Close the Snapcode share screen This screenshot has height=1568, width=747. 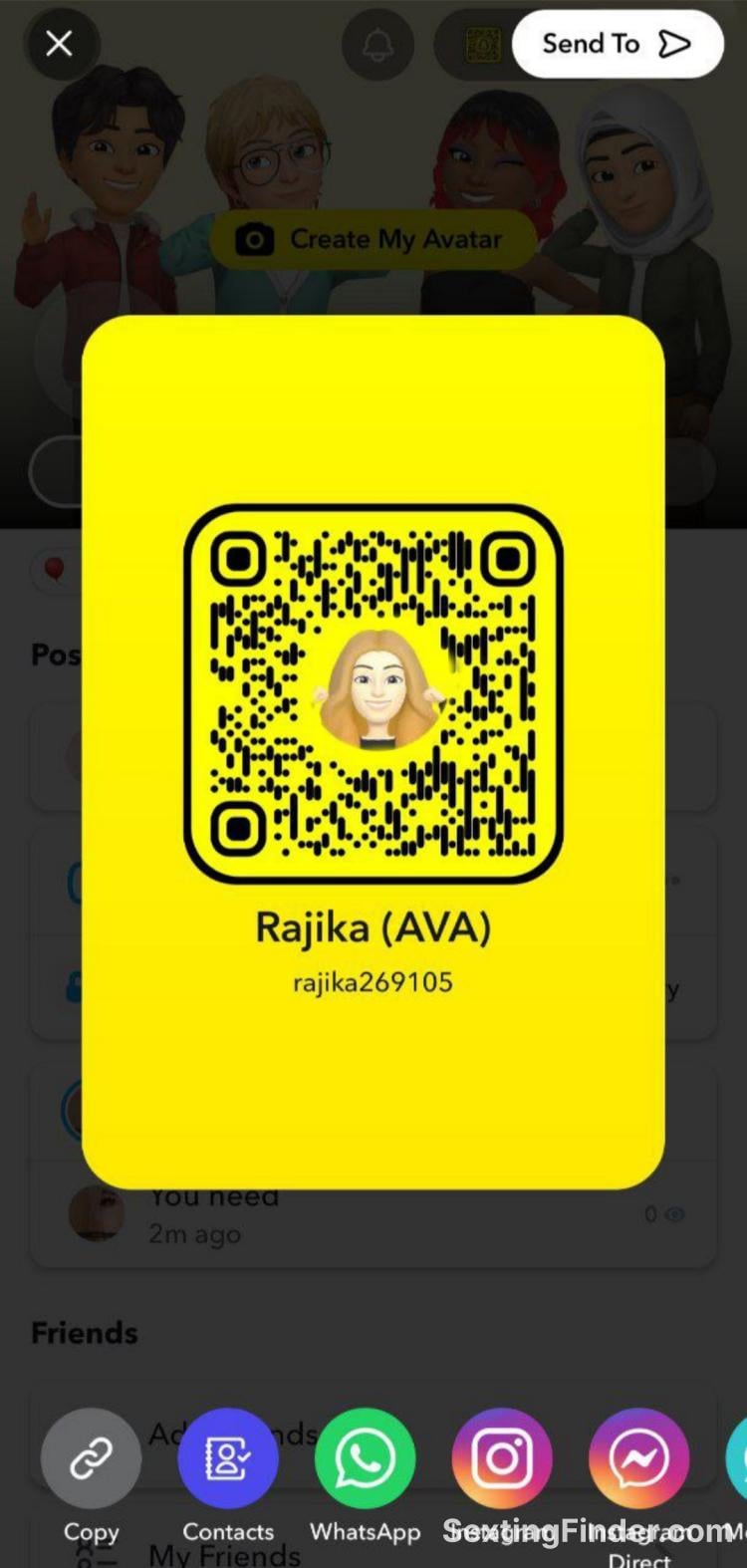[59, 44]
